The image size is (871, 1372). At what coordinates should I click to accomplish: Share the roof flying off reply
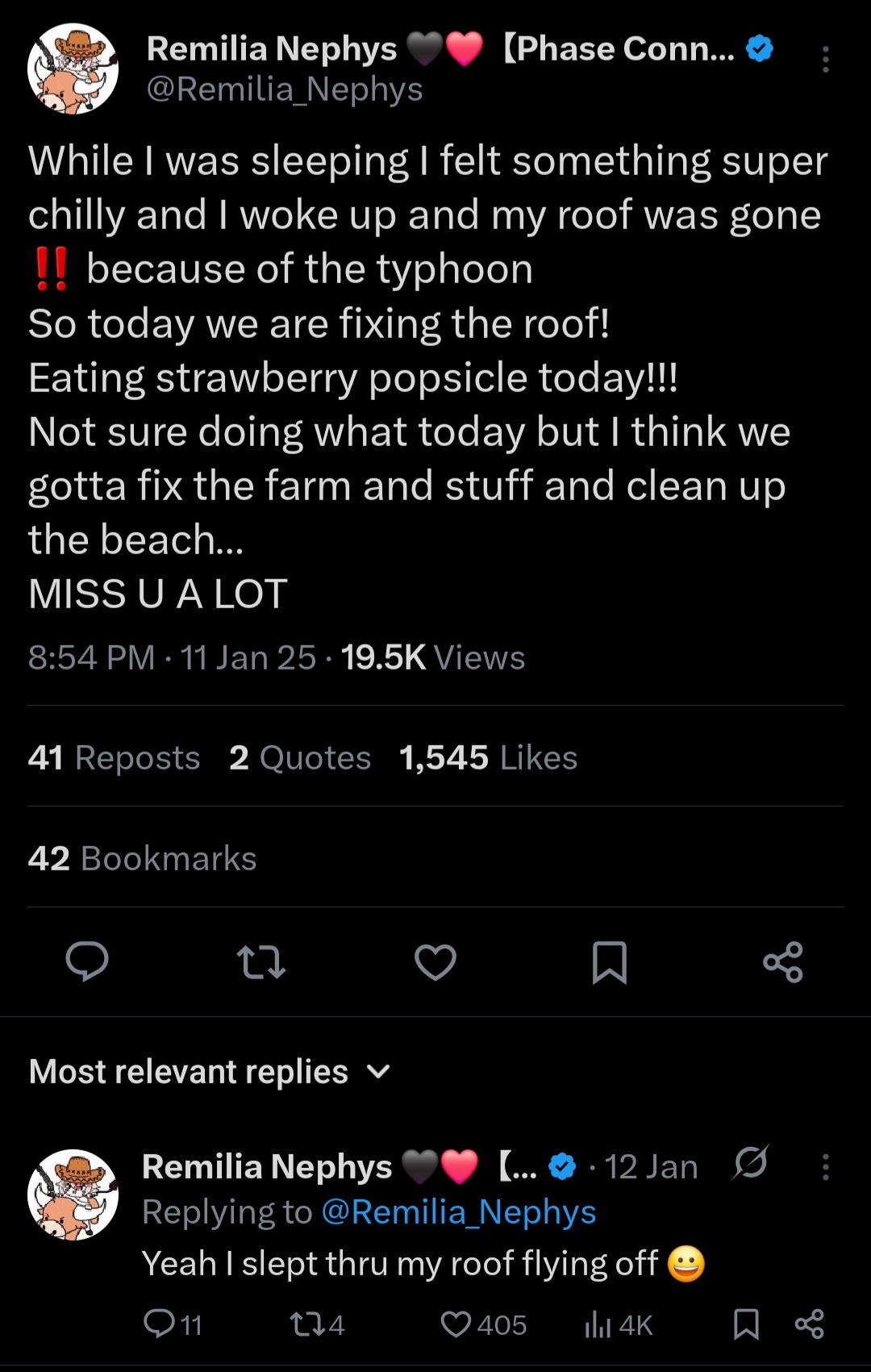(809, 1324)
